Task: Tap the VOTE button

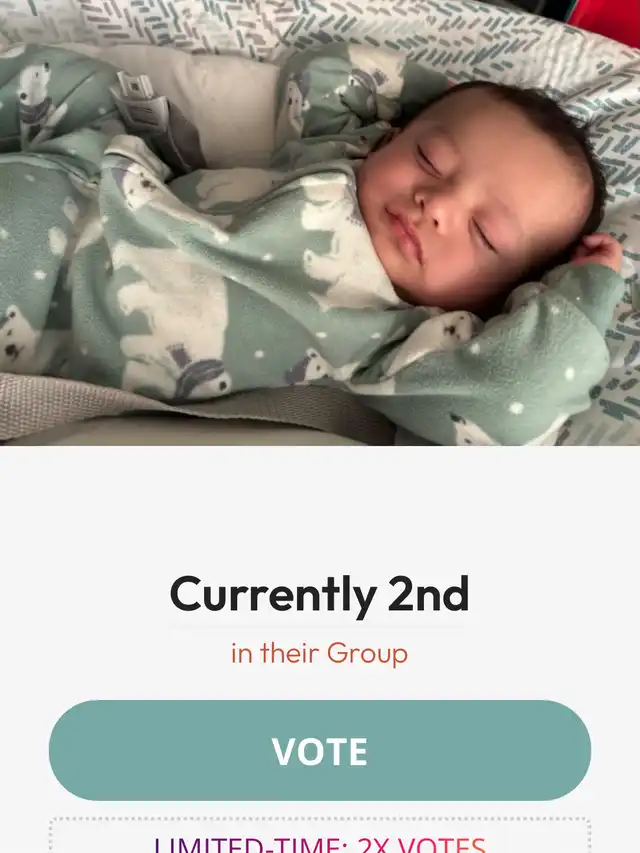Action: [320, 751]
